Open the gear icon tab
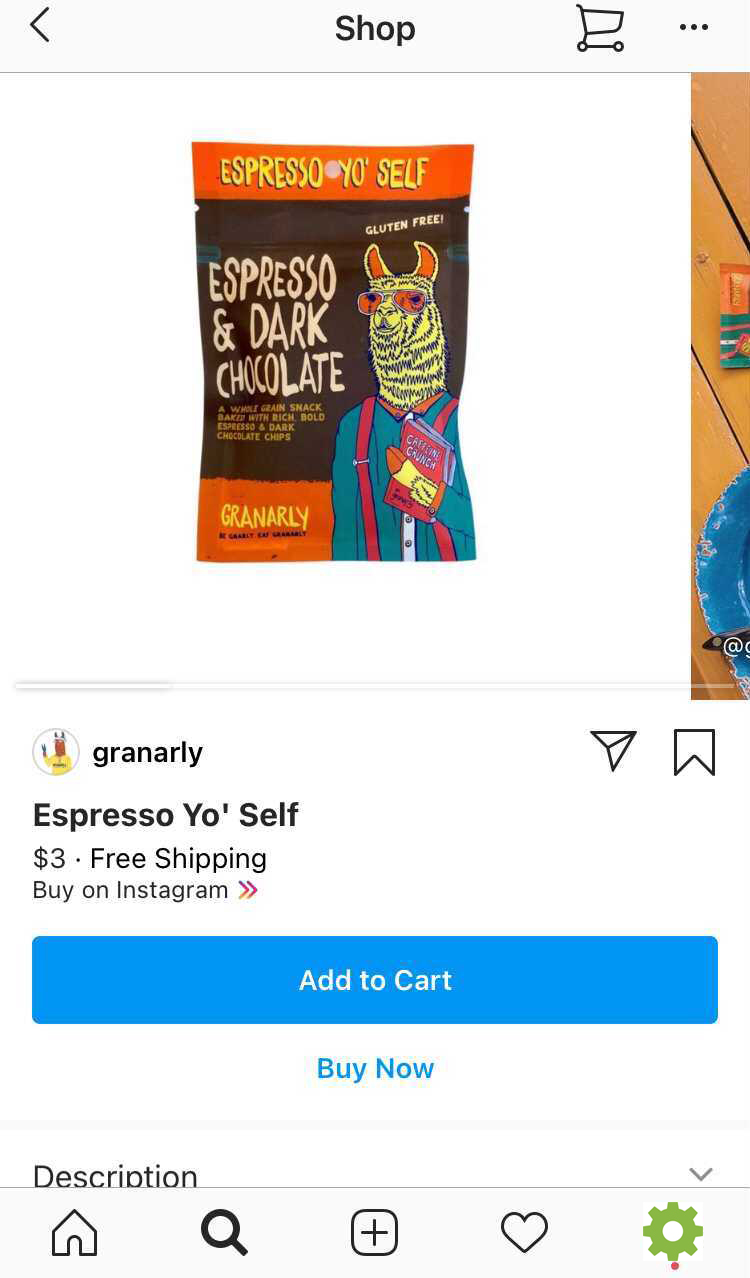 click(x=673, y=1232)
